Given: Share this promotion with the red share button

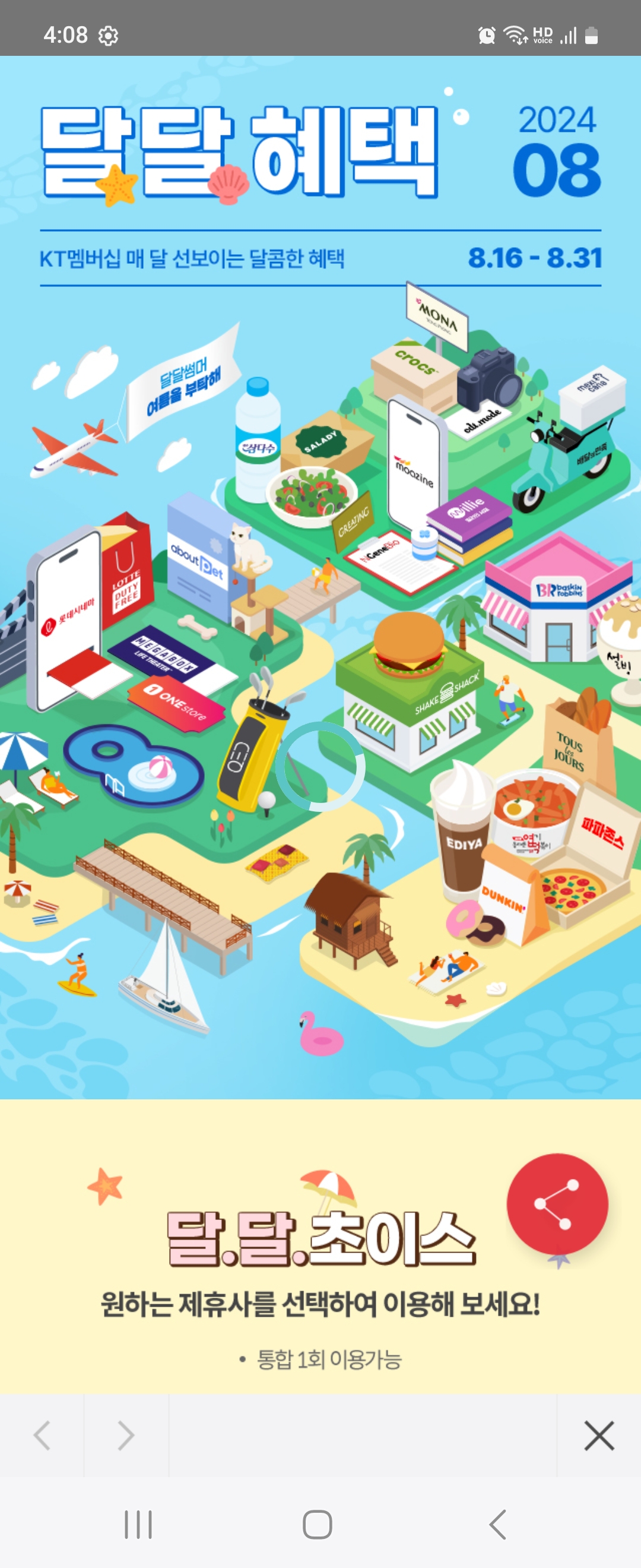Looking at the screenshot, I should [x=557, y=1205].
